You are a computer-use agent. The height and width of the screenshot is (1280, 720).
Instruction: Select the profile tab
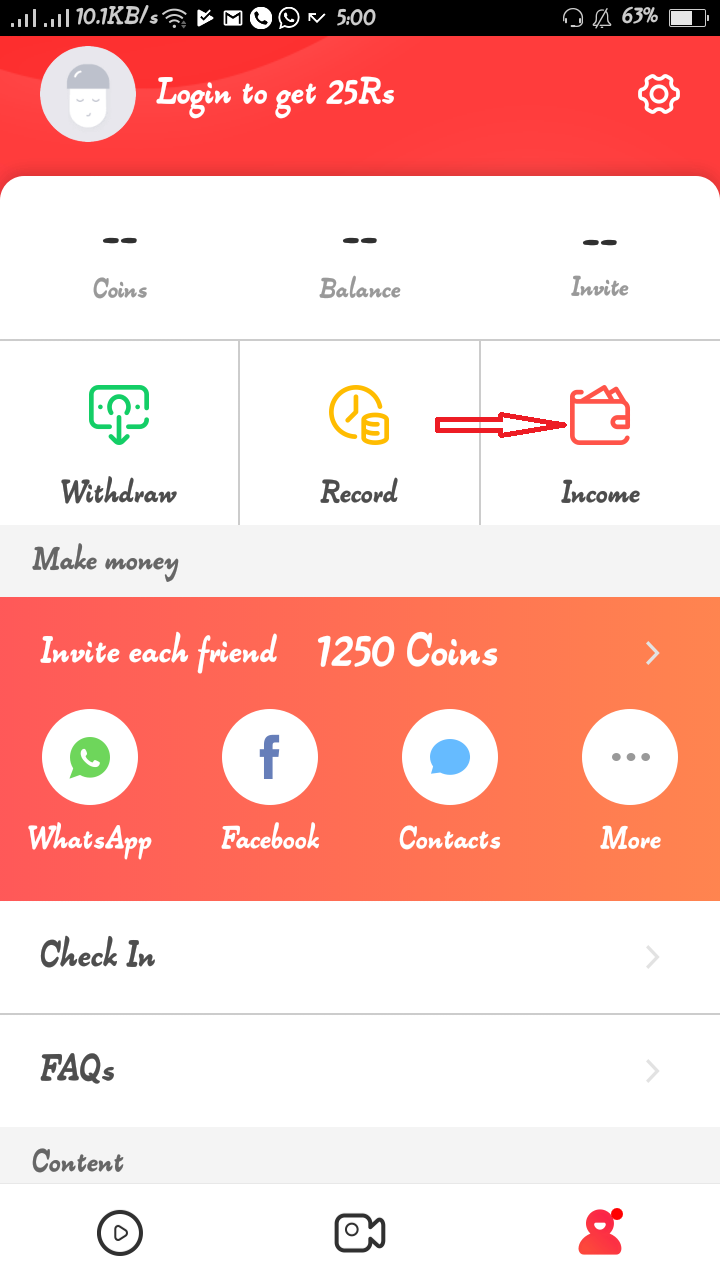pyautogui.click(x=600, y=1233)
